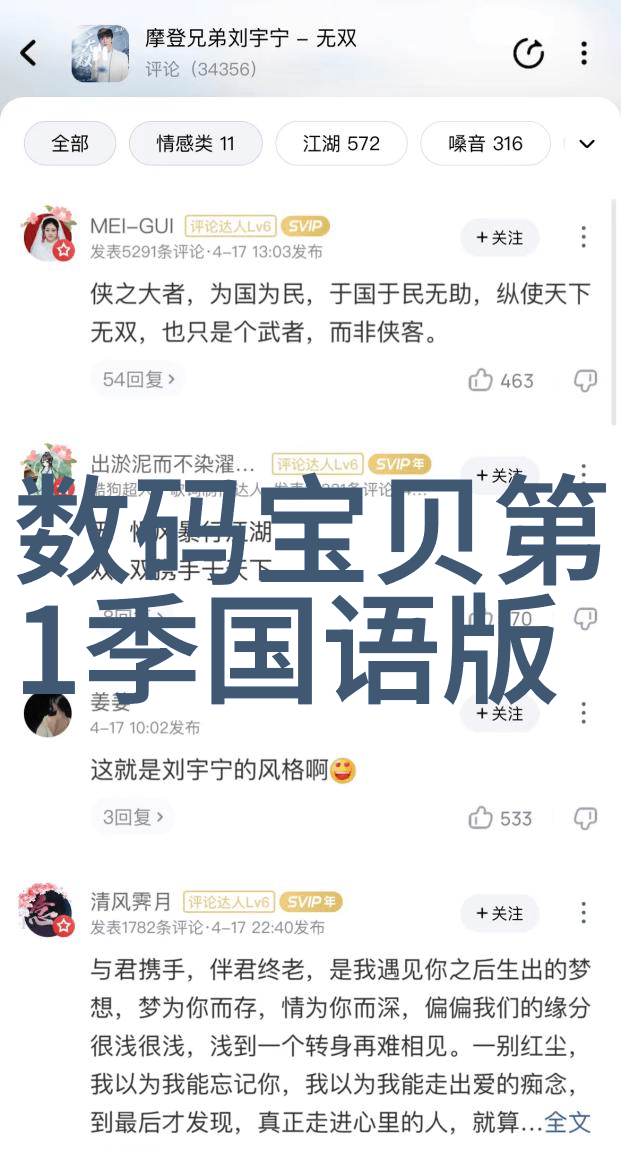Filter comments by 江湖 572

tap(341, 144)
